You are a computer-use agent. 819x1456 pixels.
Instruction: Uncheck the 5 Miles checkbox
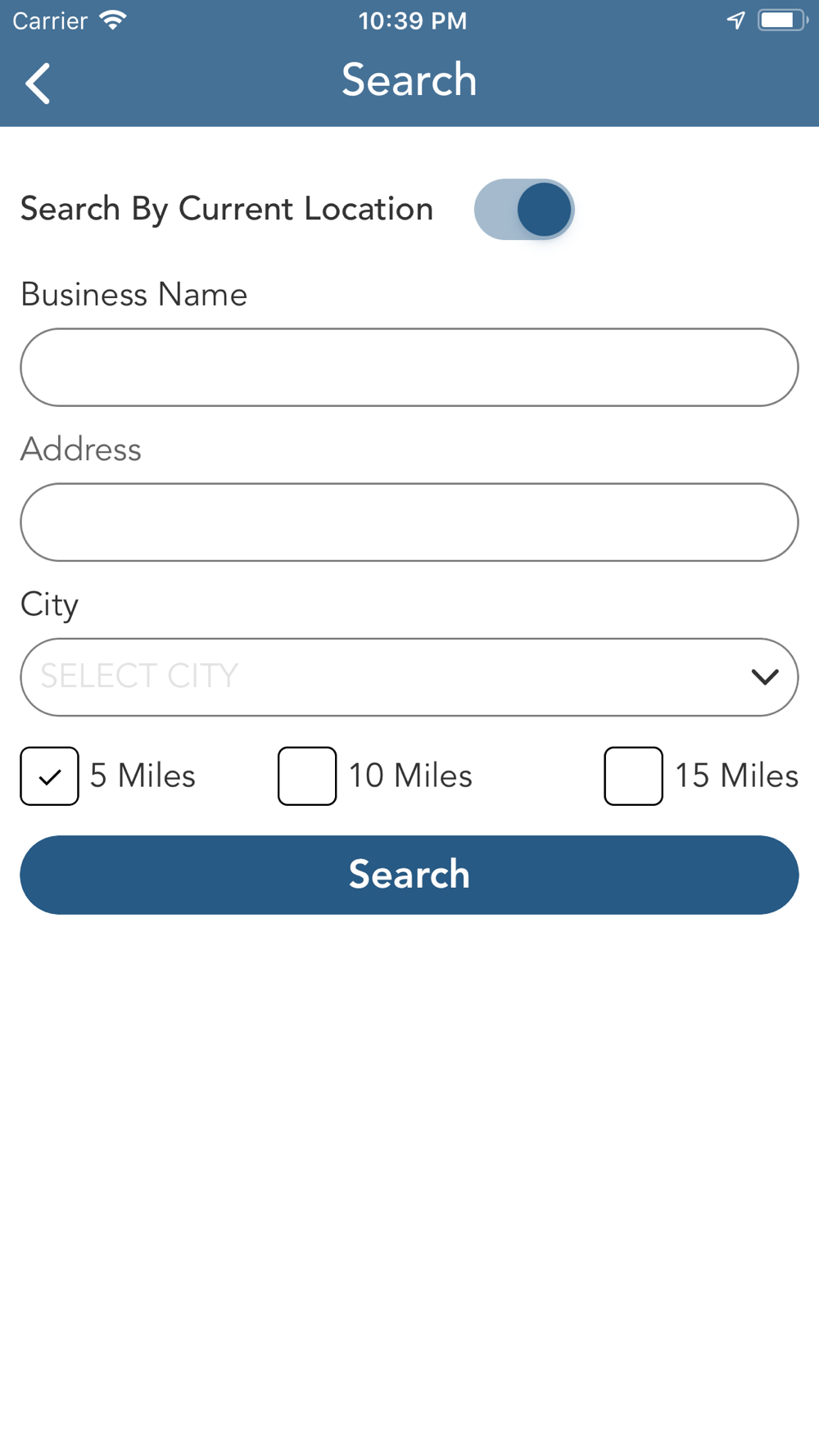(50, 776)
